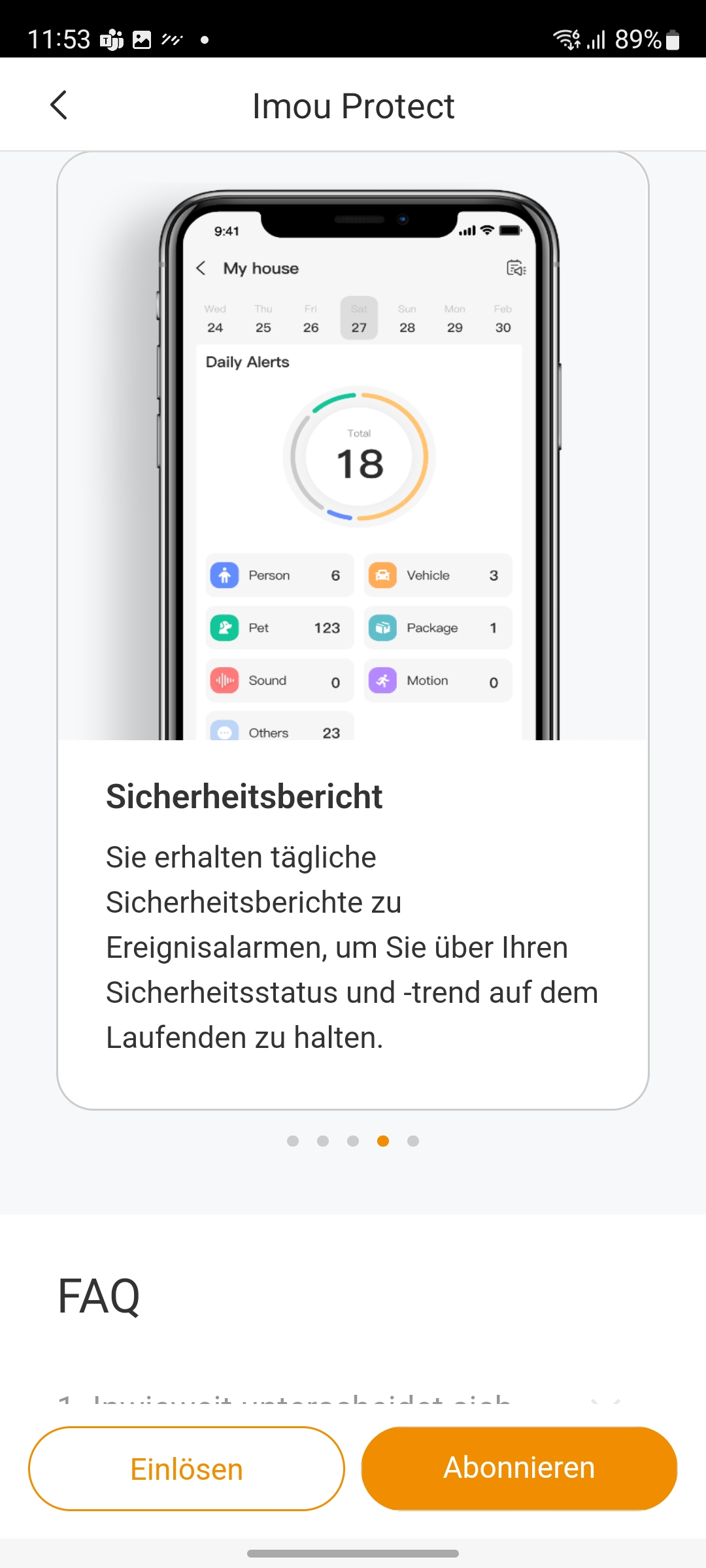The image size is (706, 1568).
Task: Select the first carousel page dot
Action: click(x=293, y=1141)
